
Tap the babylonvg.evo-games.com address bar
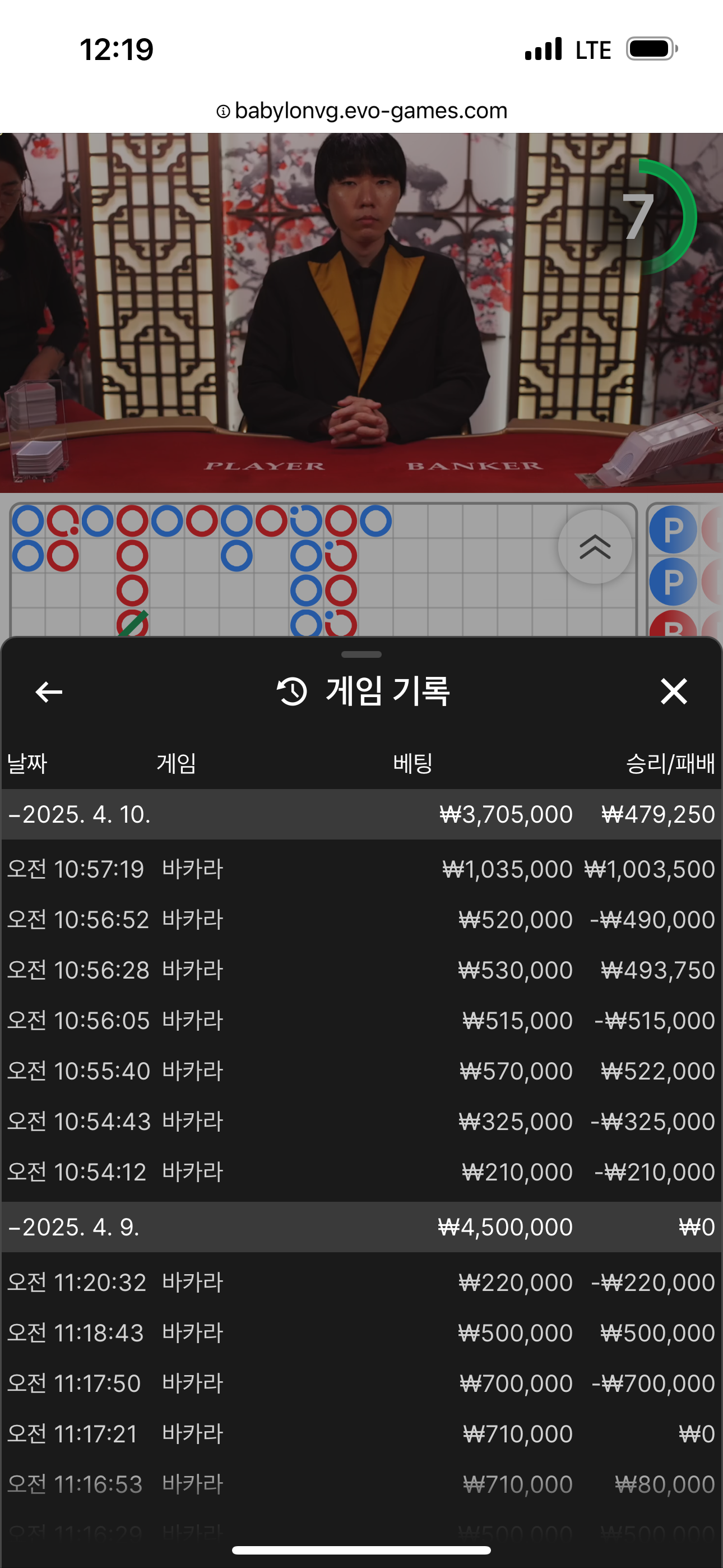(361, 111)
